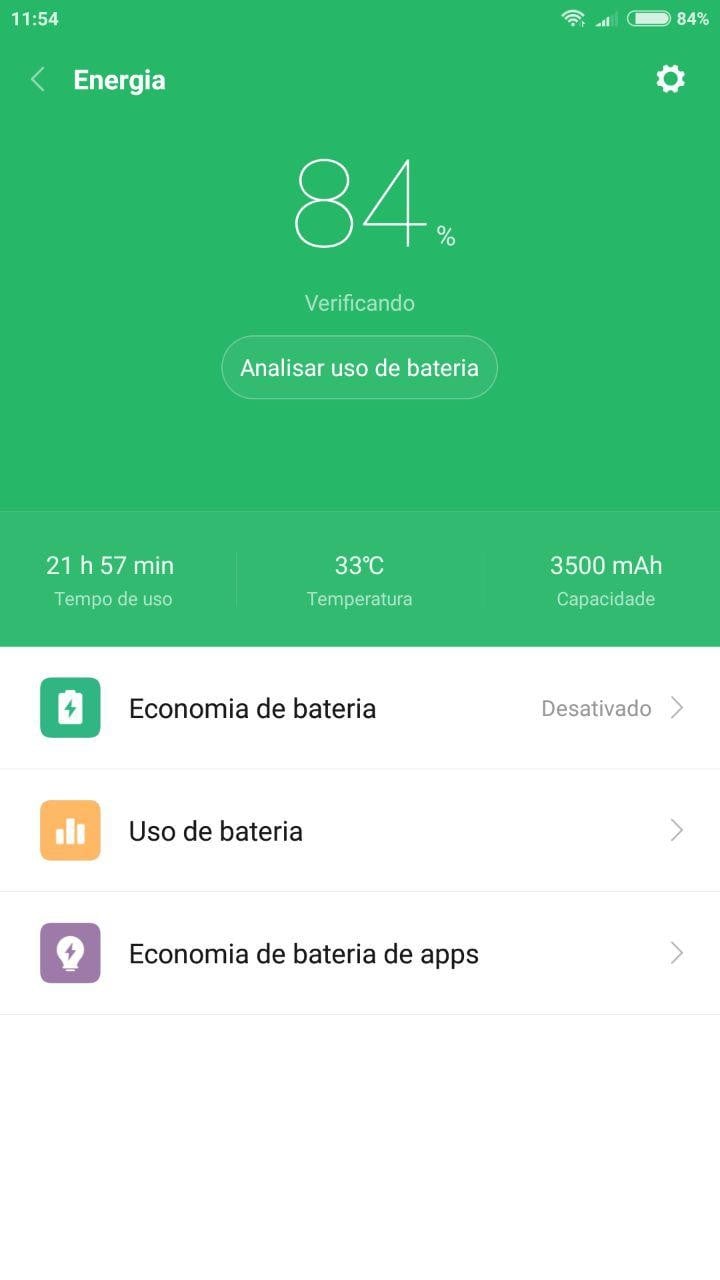The image size is (720, 1280).
Task: Go back from the Energia screen
Action: (x=38, y=80)
